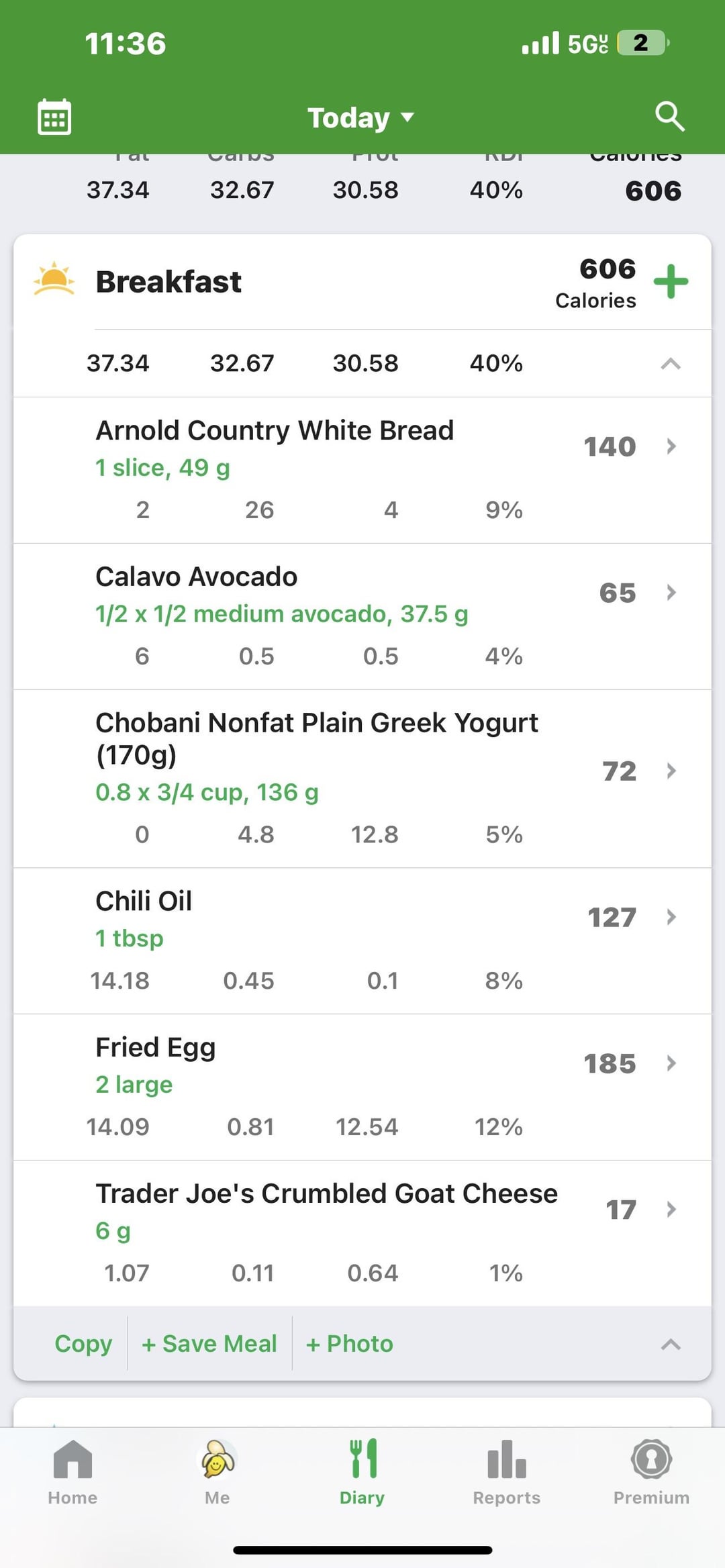Tap the search magnifier icon
The height and width of the screenshot is (1568, 725).
tap(669, 116)
